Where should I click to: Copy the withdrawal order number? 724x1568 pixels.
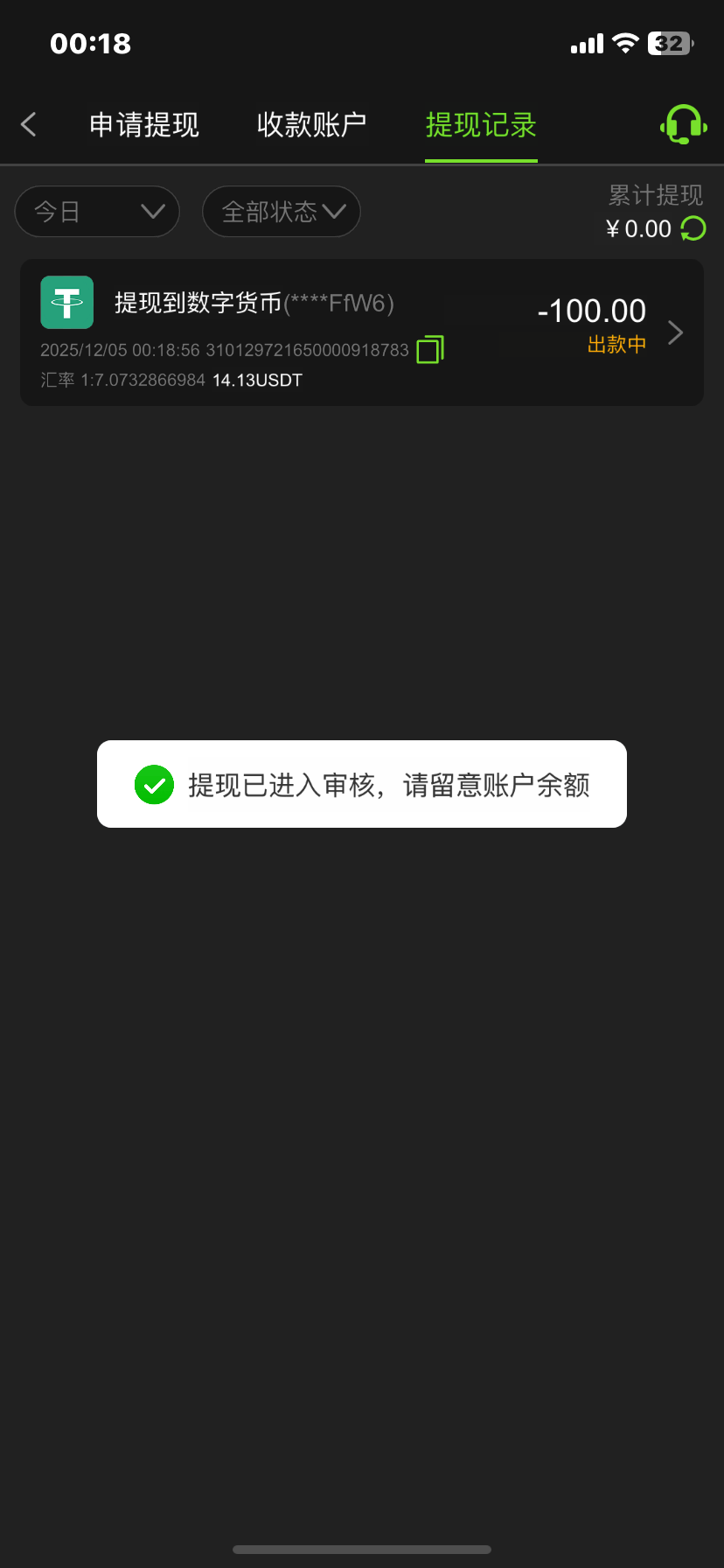point(430,350)
